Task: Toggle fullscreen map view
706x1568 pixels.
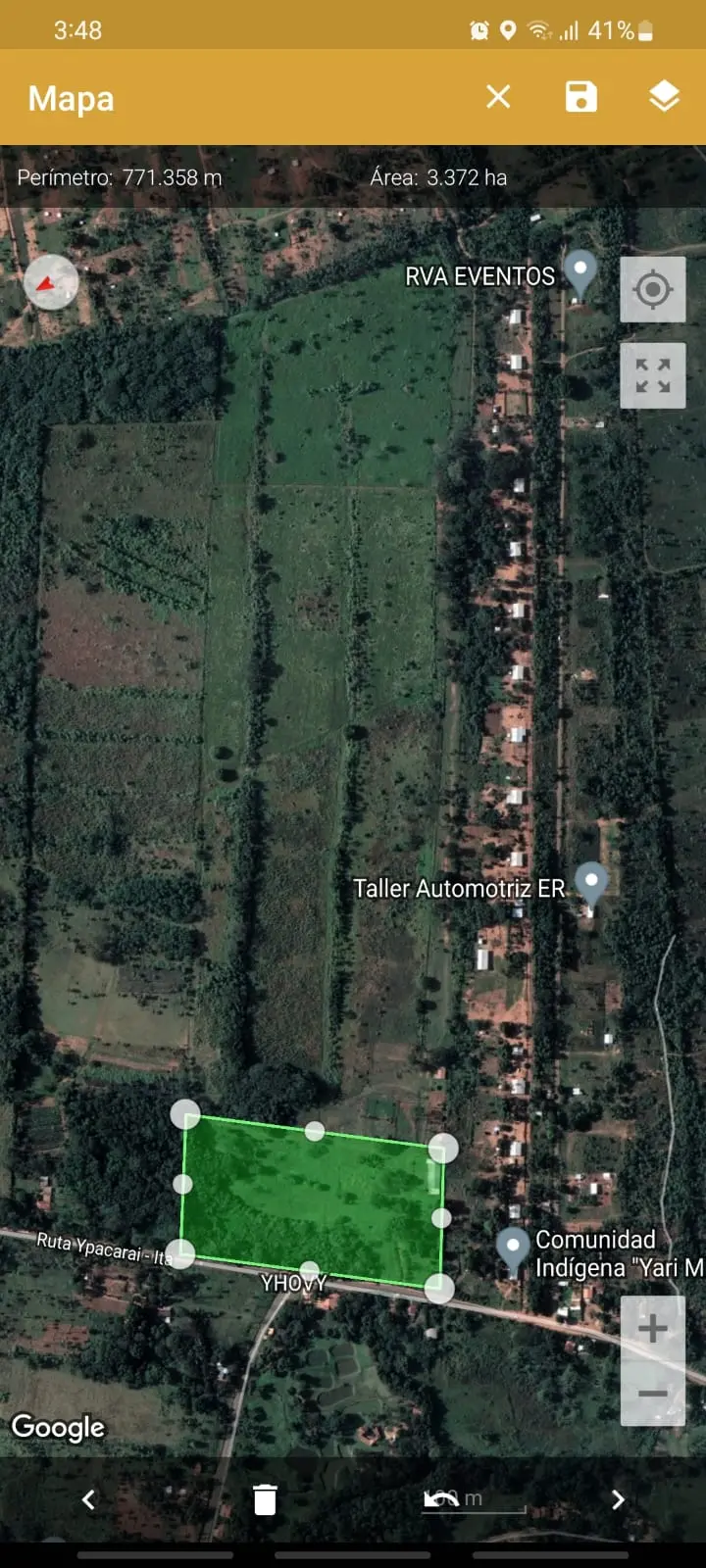Action: point(652,375)
